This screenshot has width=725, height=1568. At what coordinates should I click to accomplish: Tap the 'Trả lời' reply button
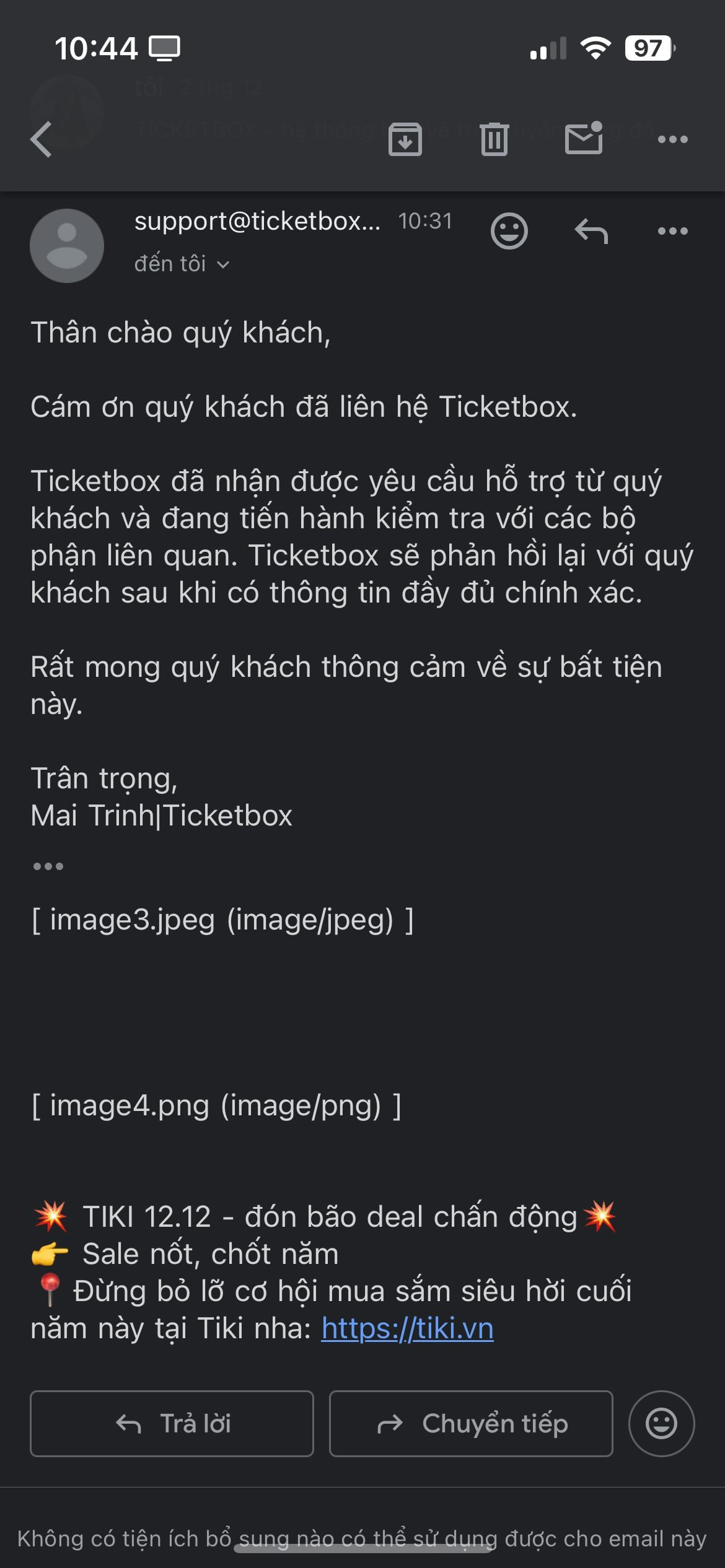172,1424
